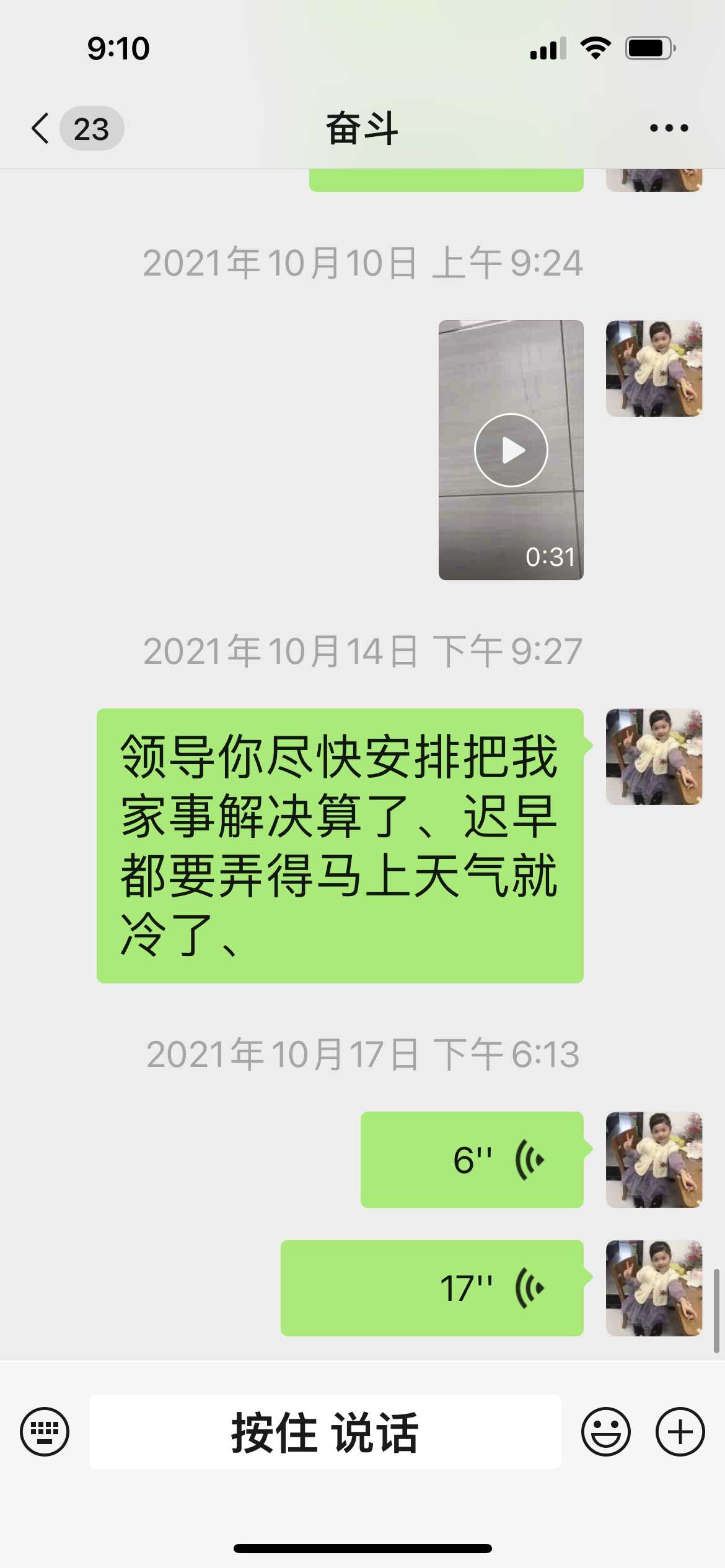Open sender's avatar beside the video message
The image size is (725, 1568).
point(654,368)
